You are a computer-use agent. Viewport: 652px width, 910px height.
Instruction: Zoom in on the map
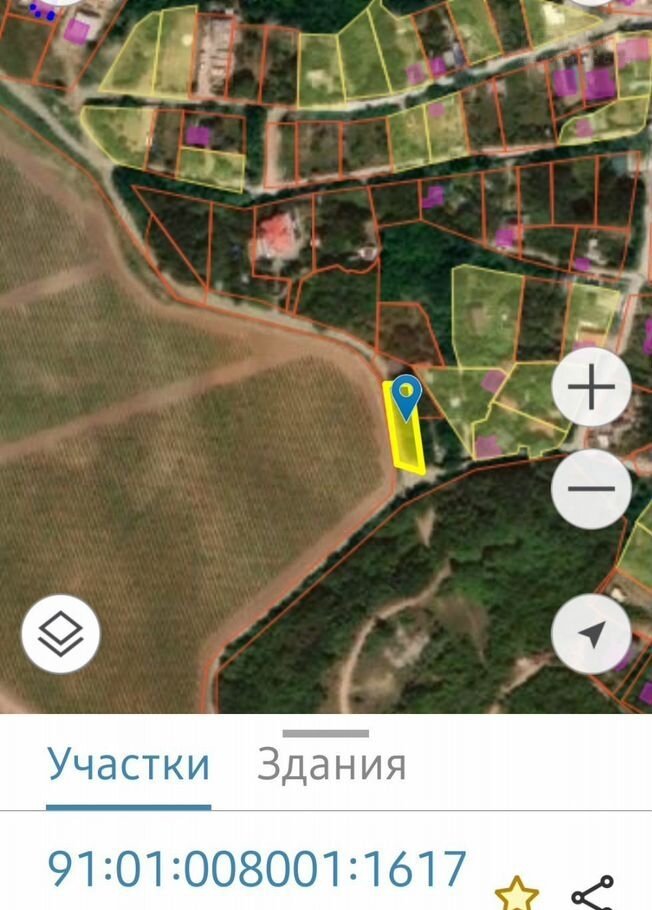pos(591,387)
